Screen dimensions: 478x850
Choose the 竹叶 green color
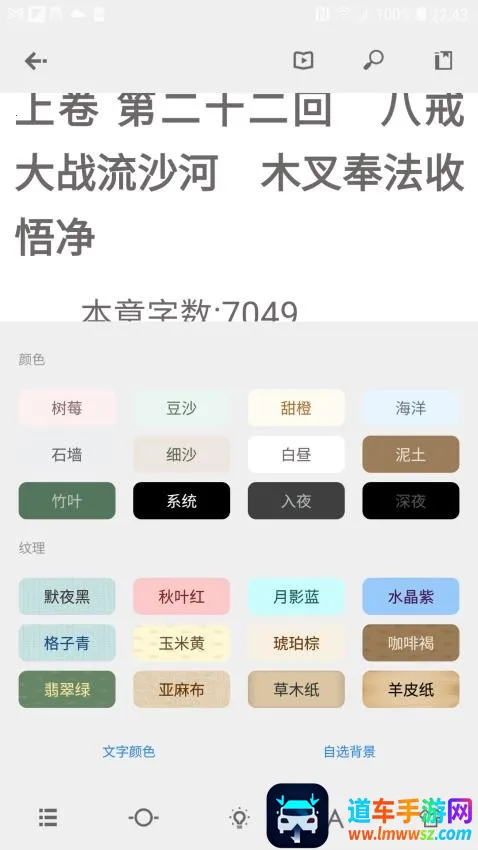67,501
